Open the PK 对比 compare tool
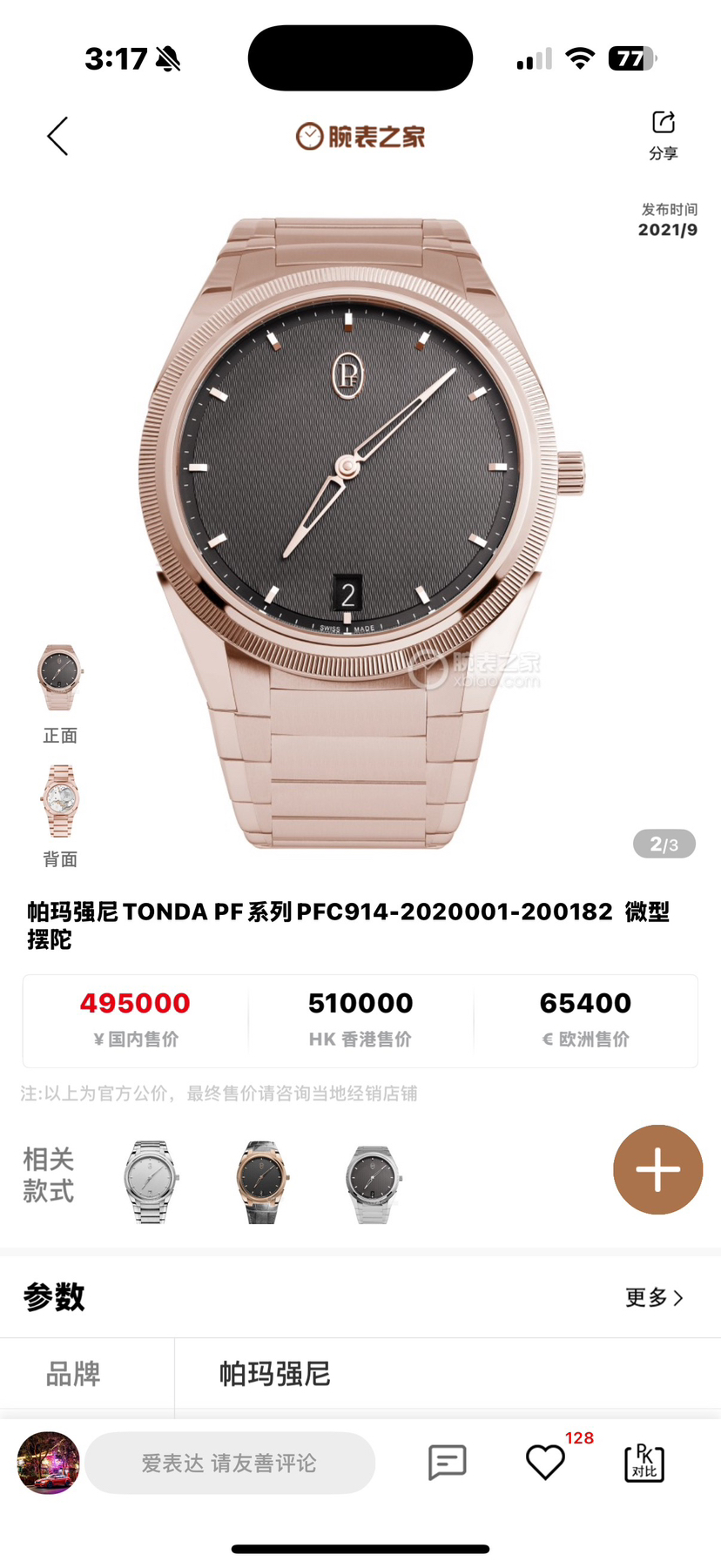Viewport: 721px width, 1568px height. [x=644, y=1463]
